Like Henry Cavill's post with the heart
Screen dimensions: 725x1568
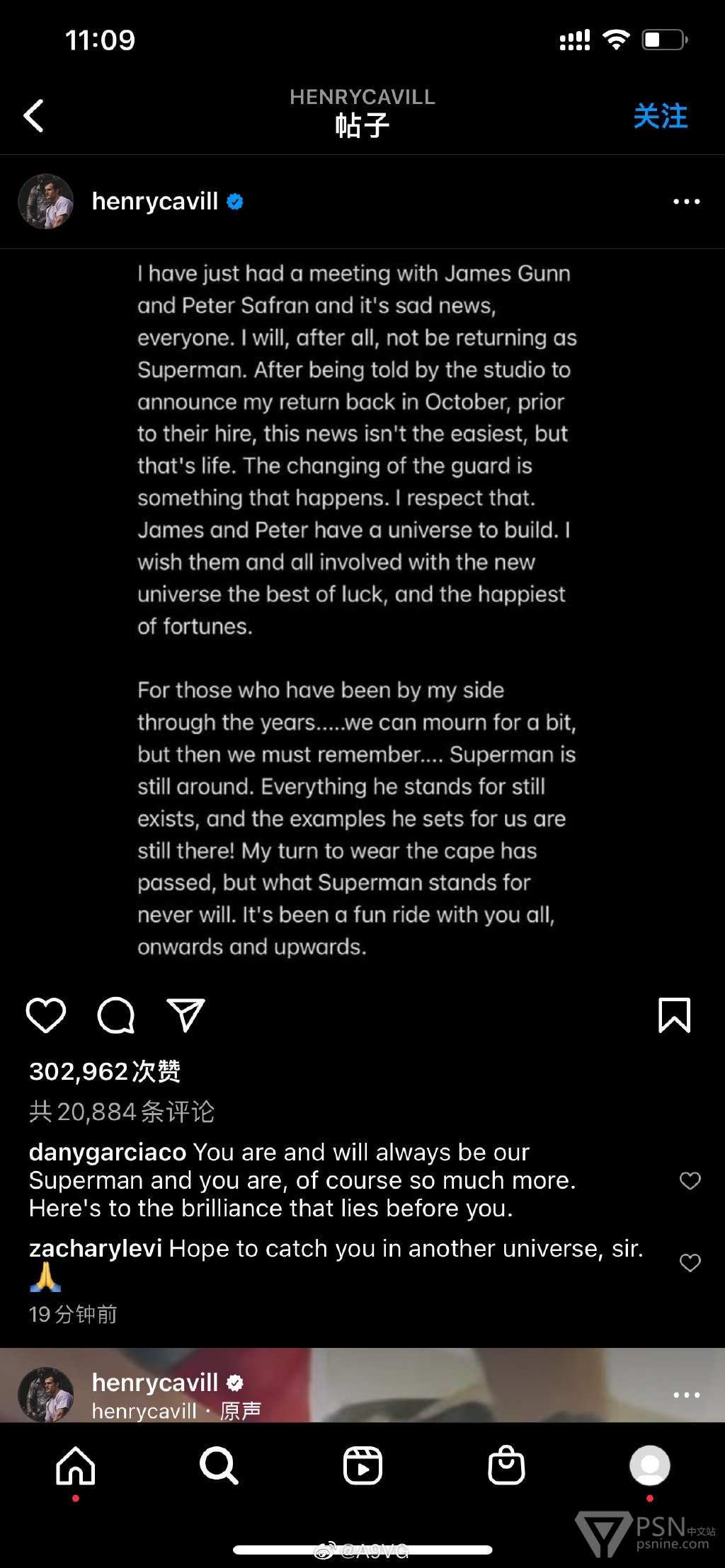pos(46,1015)
